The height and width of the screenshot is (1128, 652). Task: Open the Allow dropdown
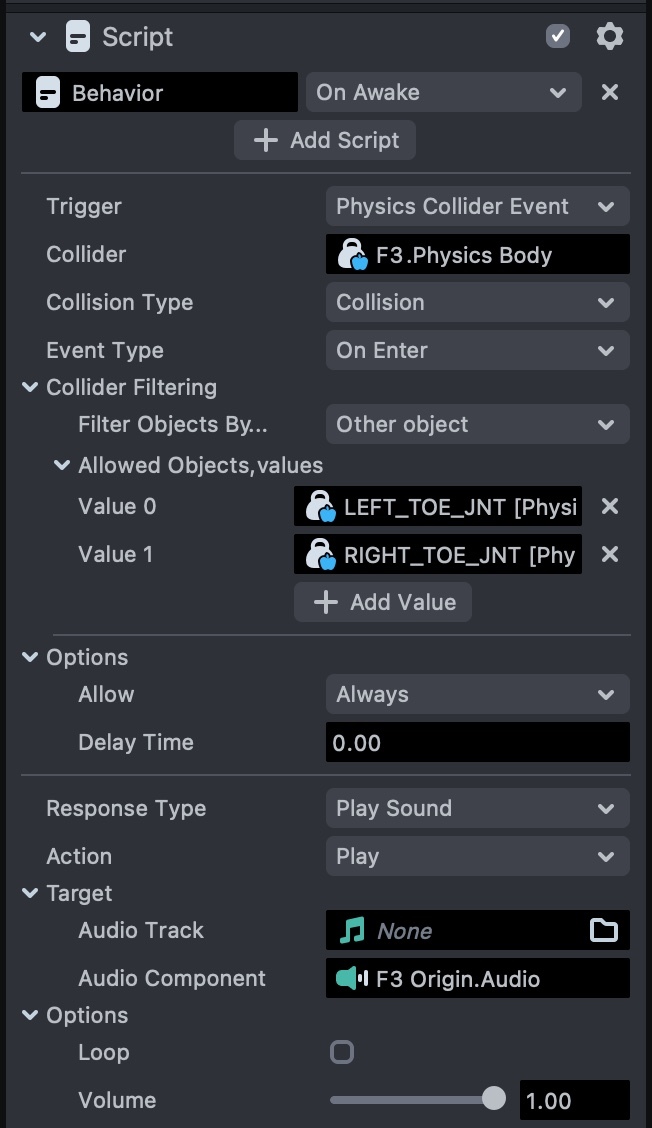[477, 695]
